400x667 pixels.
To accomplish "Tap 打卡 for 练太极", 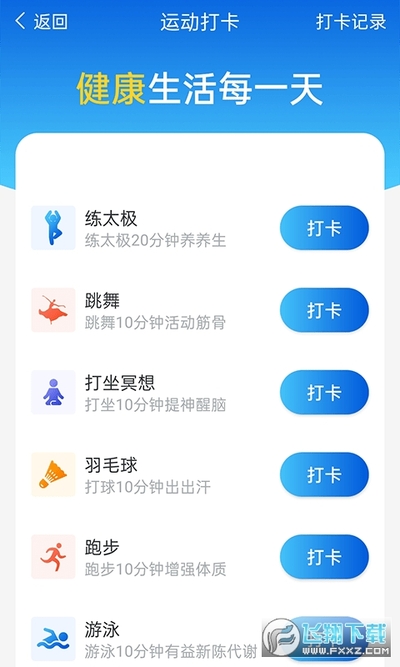I will (x=324, y=228).
